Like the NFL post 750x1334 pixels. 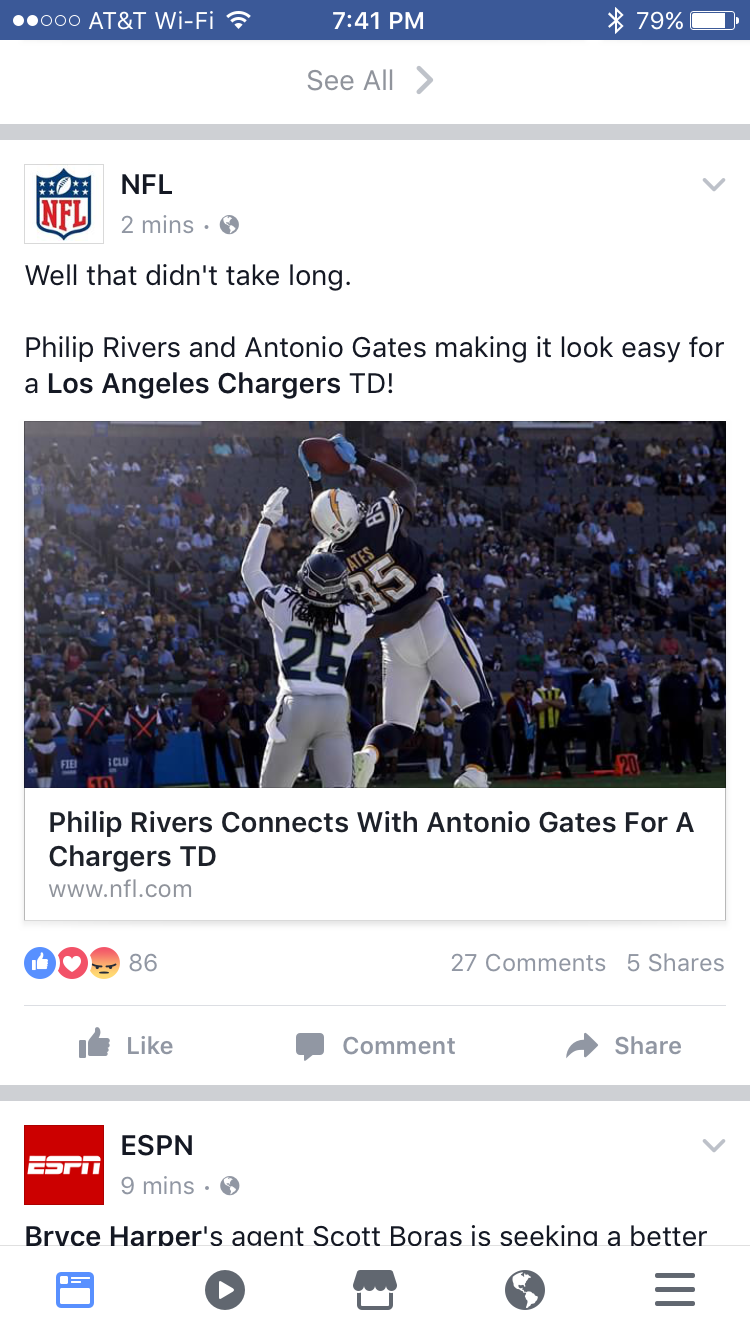[126, 1046]
